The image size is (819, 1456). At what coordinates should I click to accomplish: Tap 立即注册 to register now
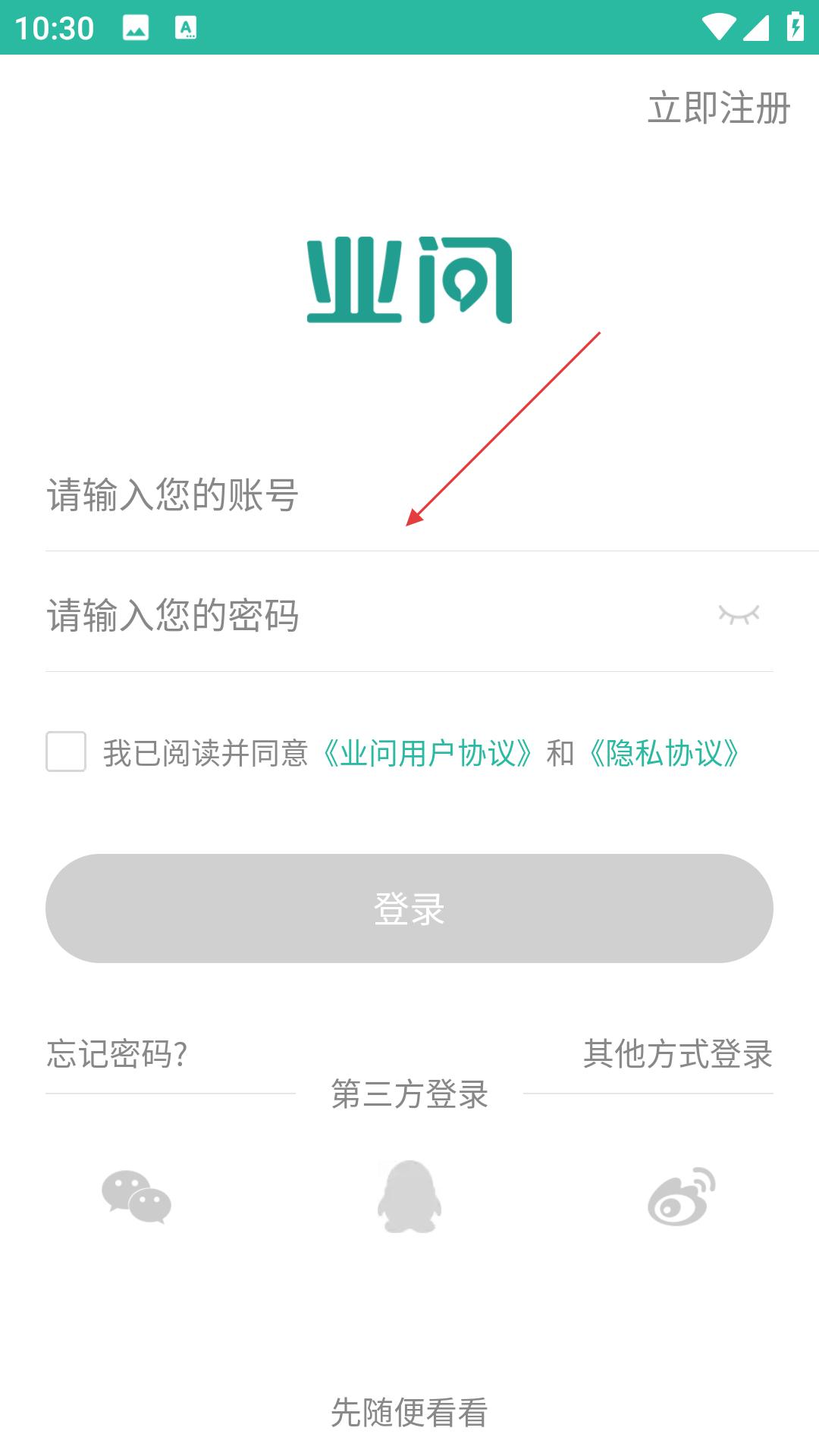click(718, 108)
